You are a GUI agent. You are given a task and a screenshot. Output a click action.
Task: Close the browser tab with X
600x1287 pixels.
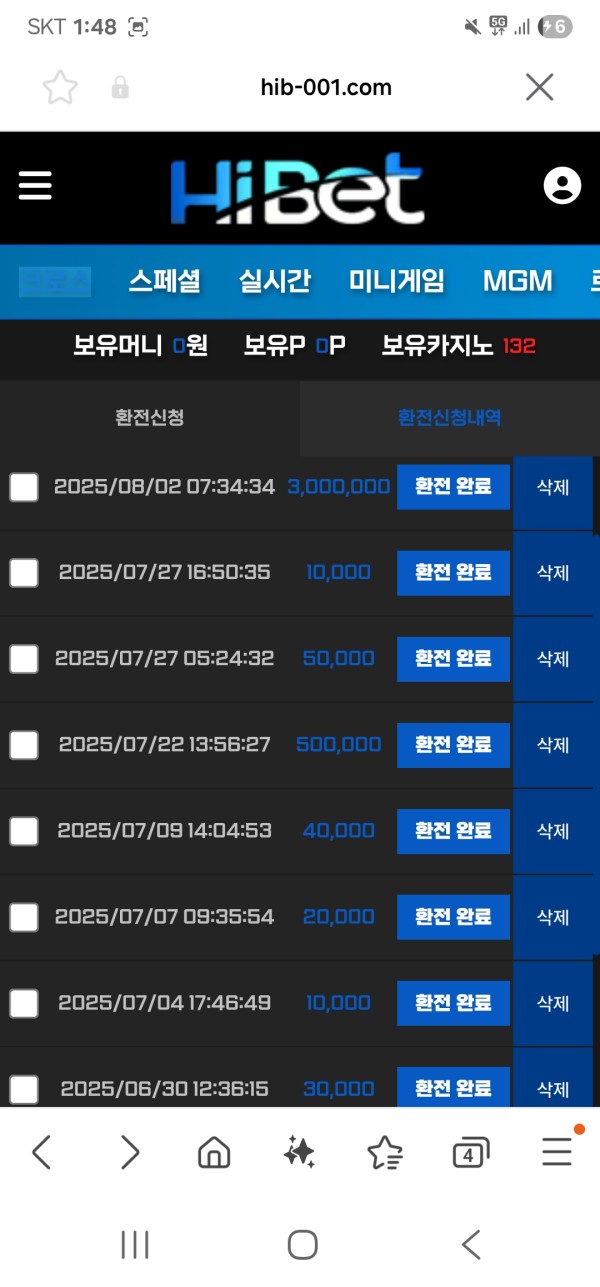(x=539, y=88)
